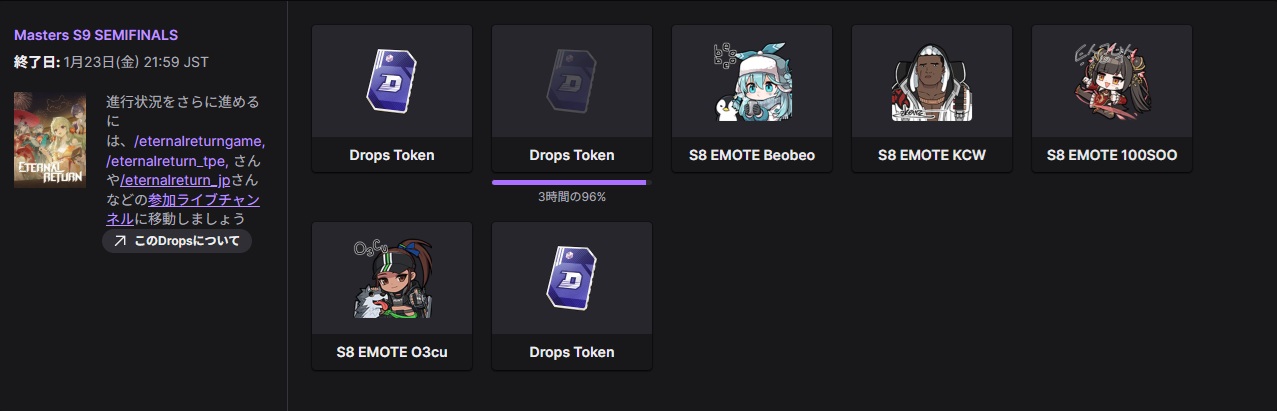Open the Eternal Return game cover image
This screenshot has width=1277, height=411.
pyautogui.click(x=49, y=140)
